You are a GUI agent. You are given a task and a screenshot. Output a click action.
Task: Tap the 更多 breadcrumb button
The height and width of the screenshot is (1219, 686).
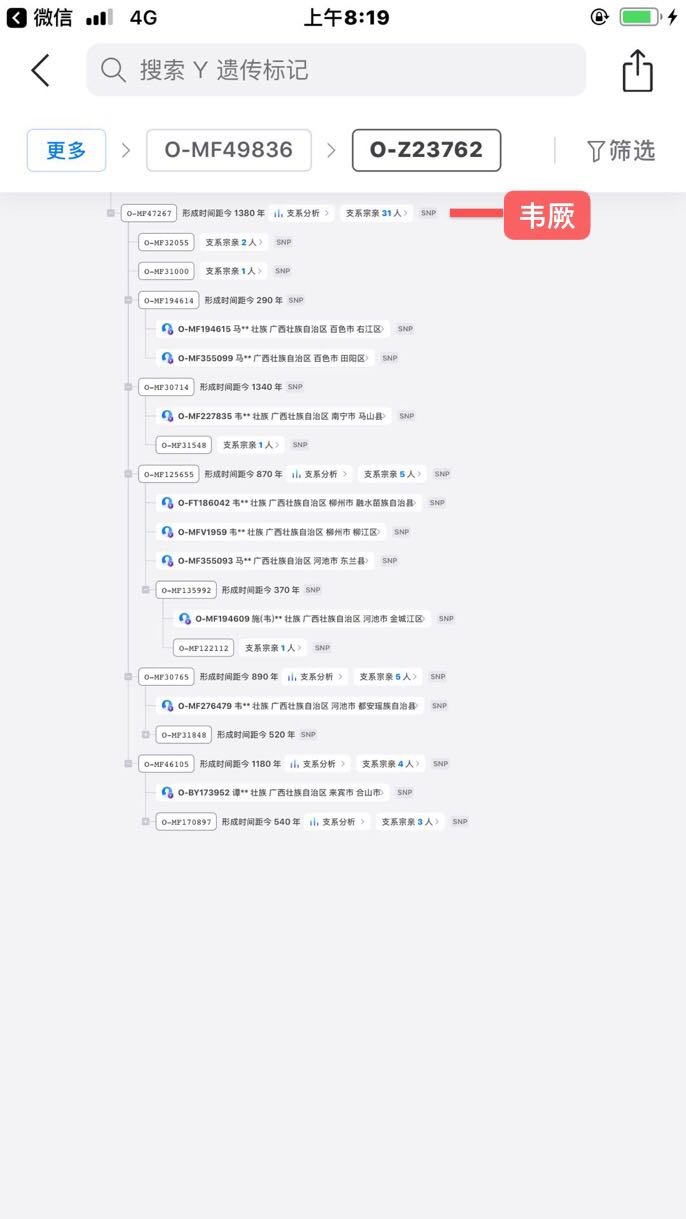click(x=66, y=150)
